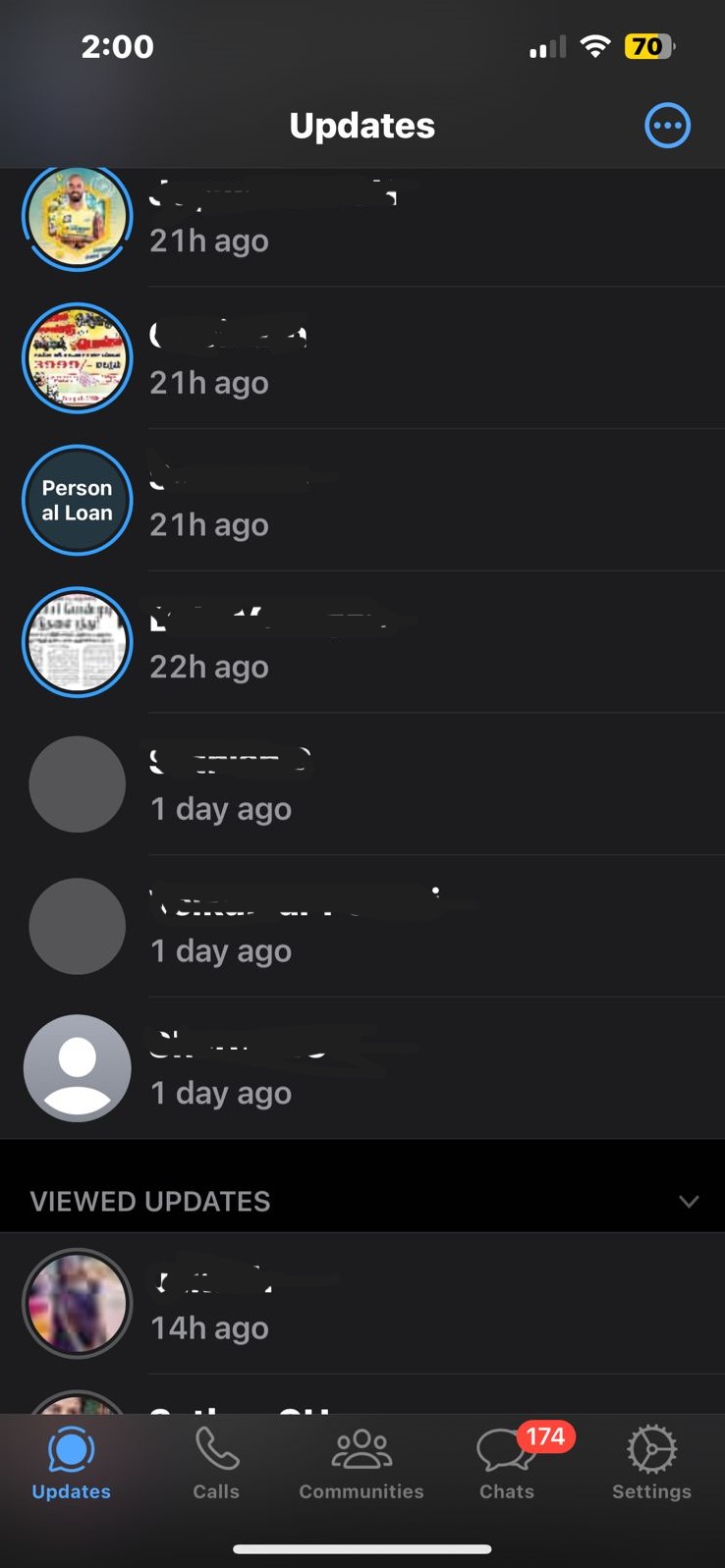
Task: Select the Updates tab
Action: (71, 1464)
